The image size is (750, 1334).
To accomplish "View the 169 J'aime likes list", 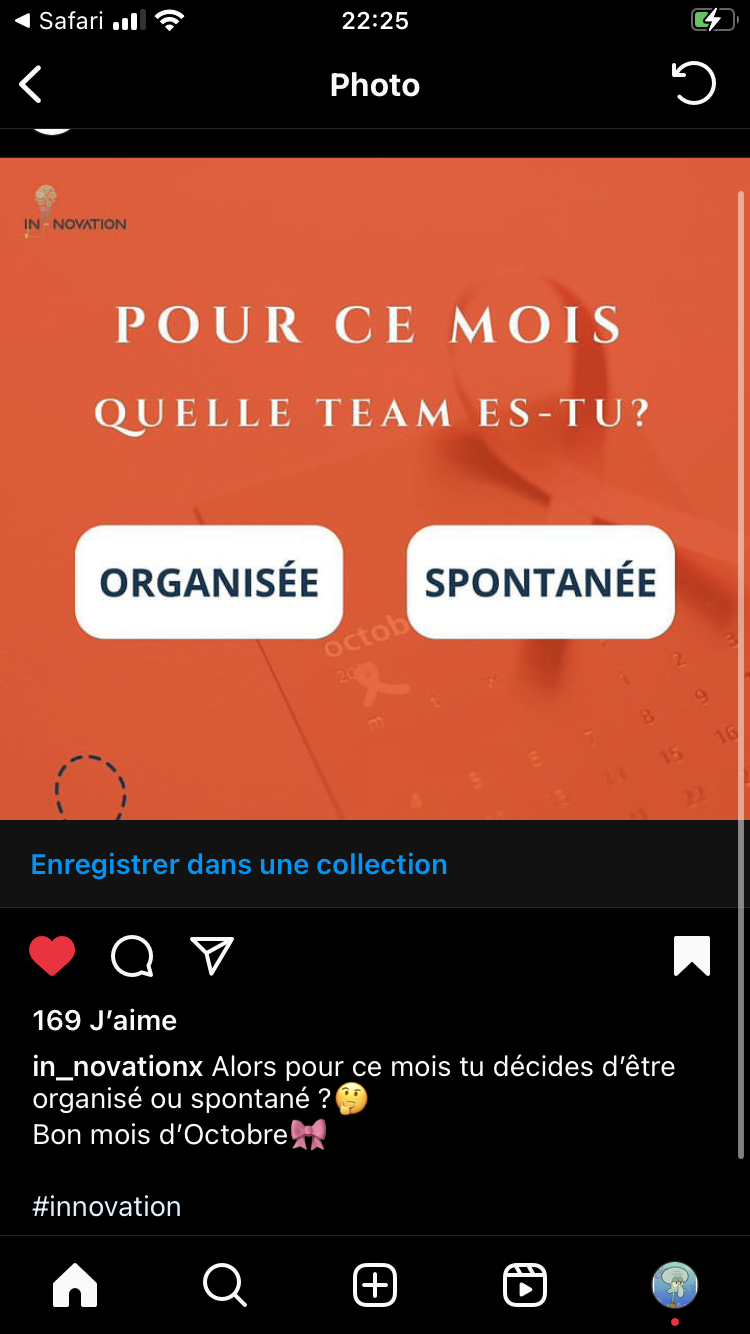I will [x=105, y=1020].
